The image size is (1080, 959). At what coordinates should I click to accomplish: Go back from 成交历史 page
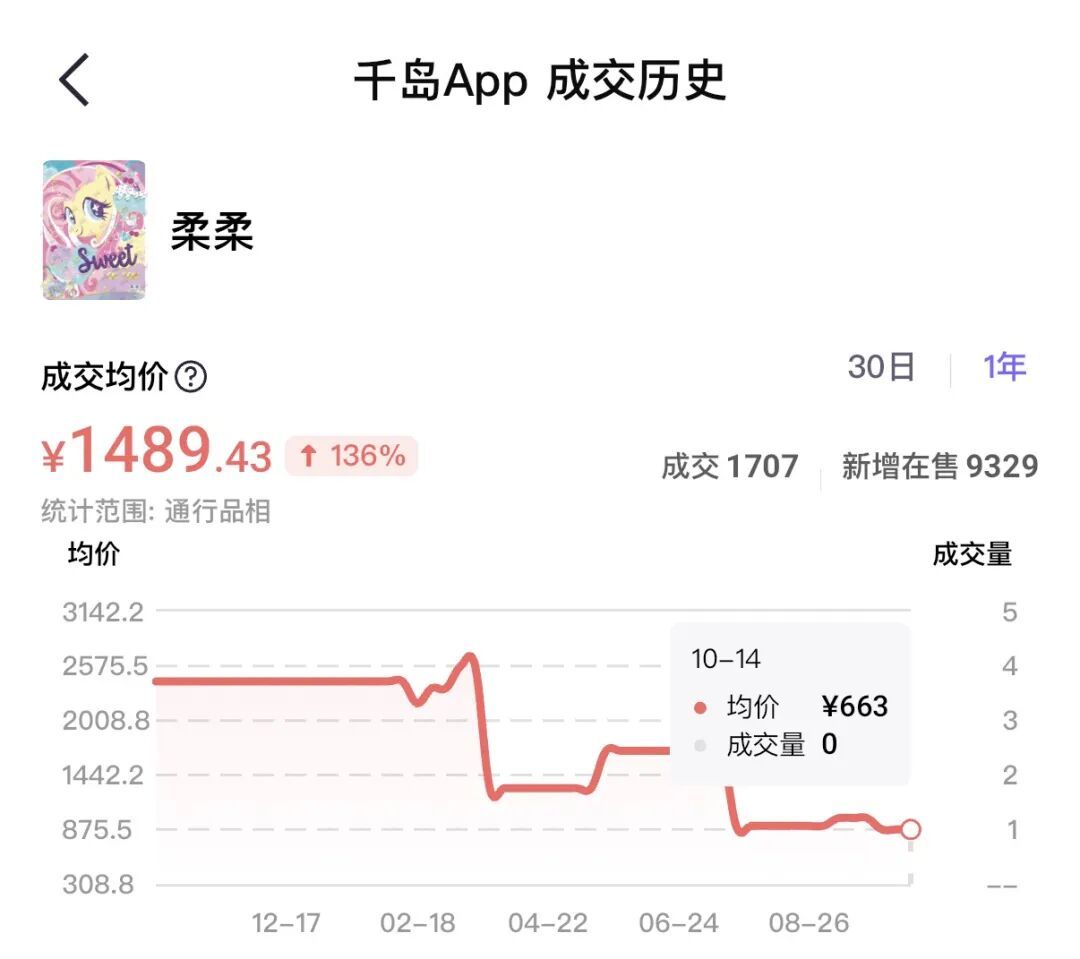[75, 80]
